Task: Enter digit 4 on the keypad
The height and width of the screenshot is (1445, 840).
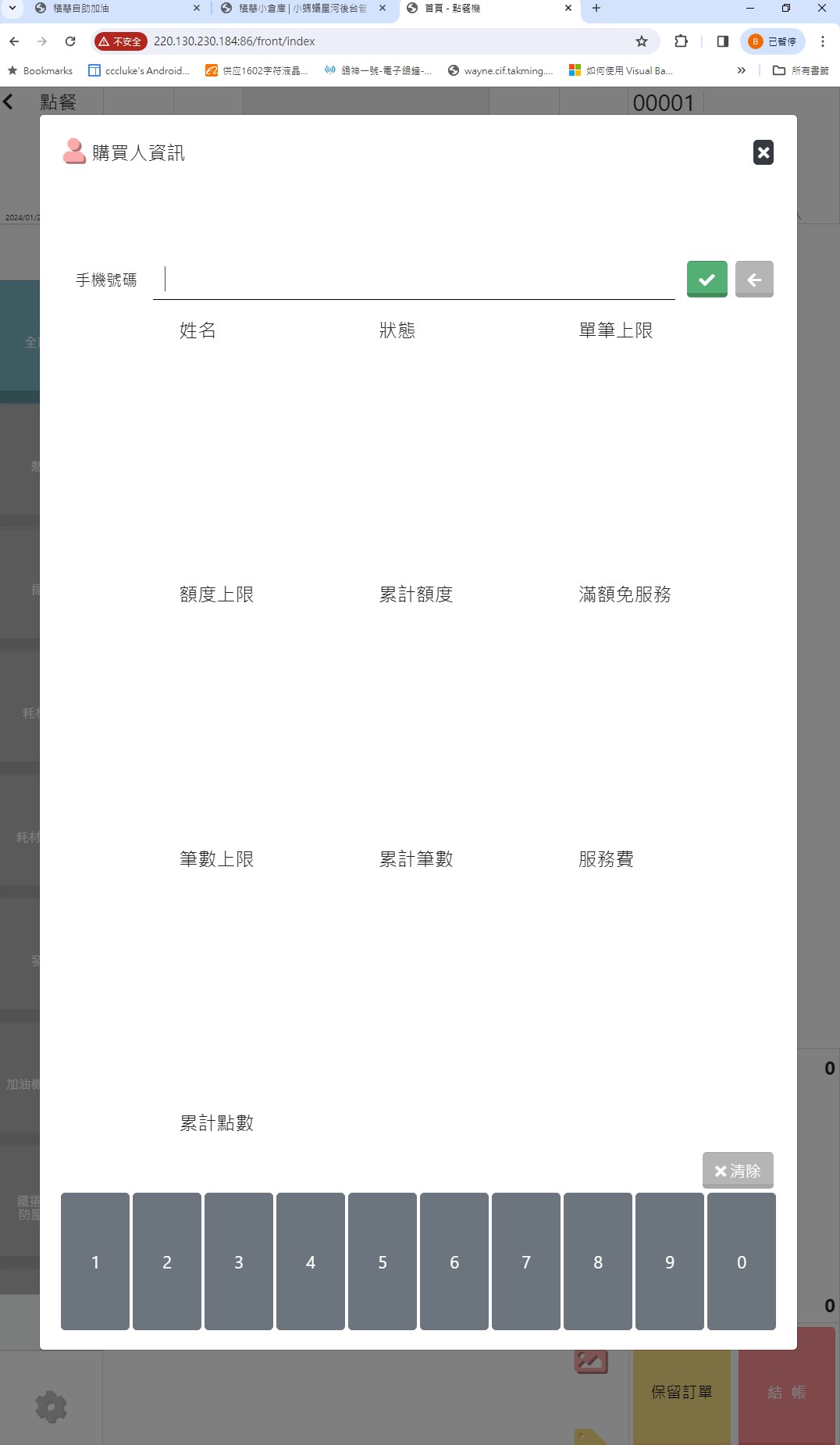Action: point(311,1261)
